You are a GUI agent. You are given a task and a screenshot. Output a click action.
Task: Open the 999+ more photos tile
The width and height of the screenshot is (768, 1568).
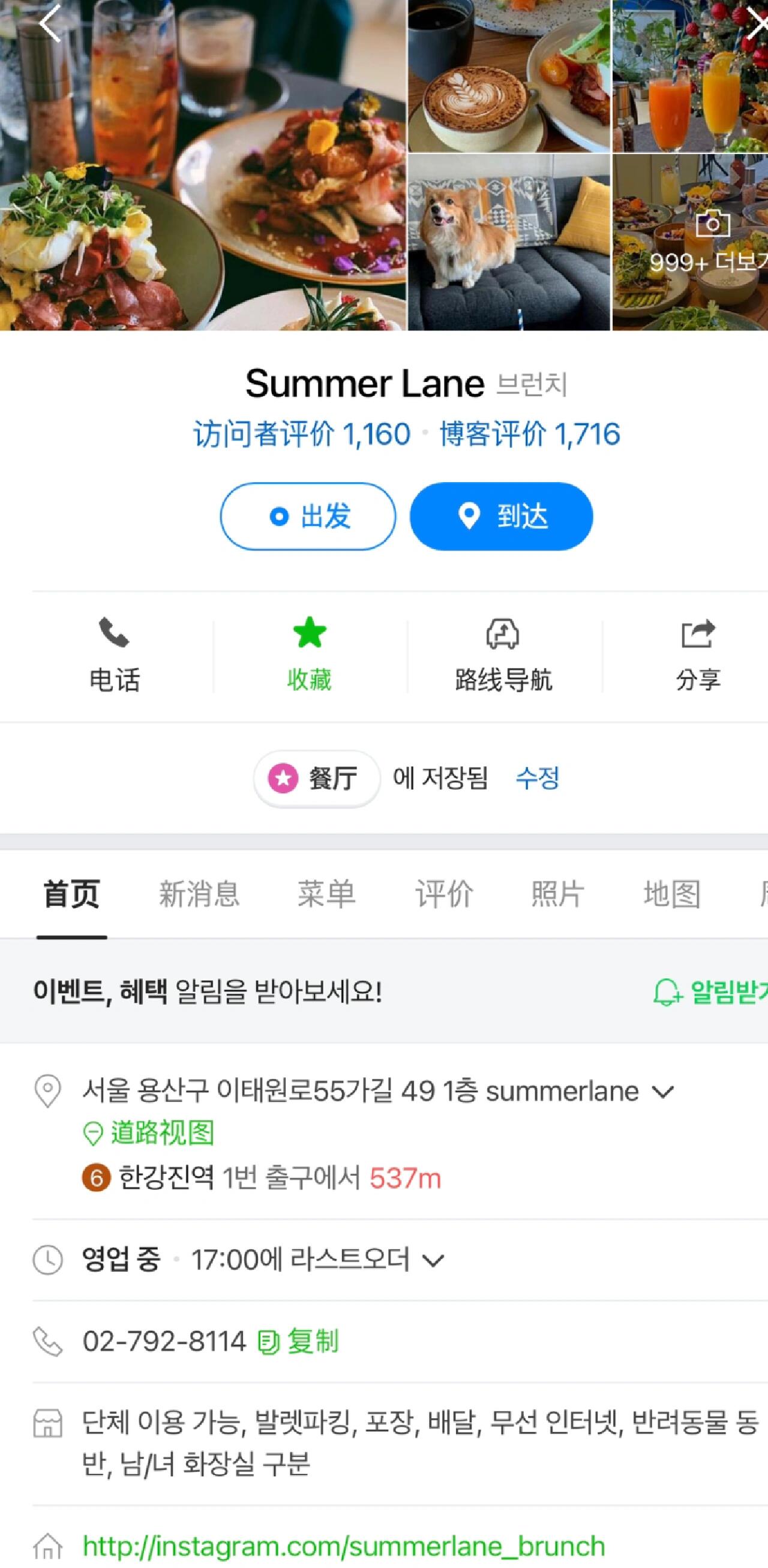(690, 242)
